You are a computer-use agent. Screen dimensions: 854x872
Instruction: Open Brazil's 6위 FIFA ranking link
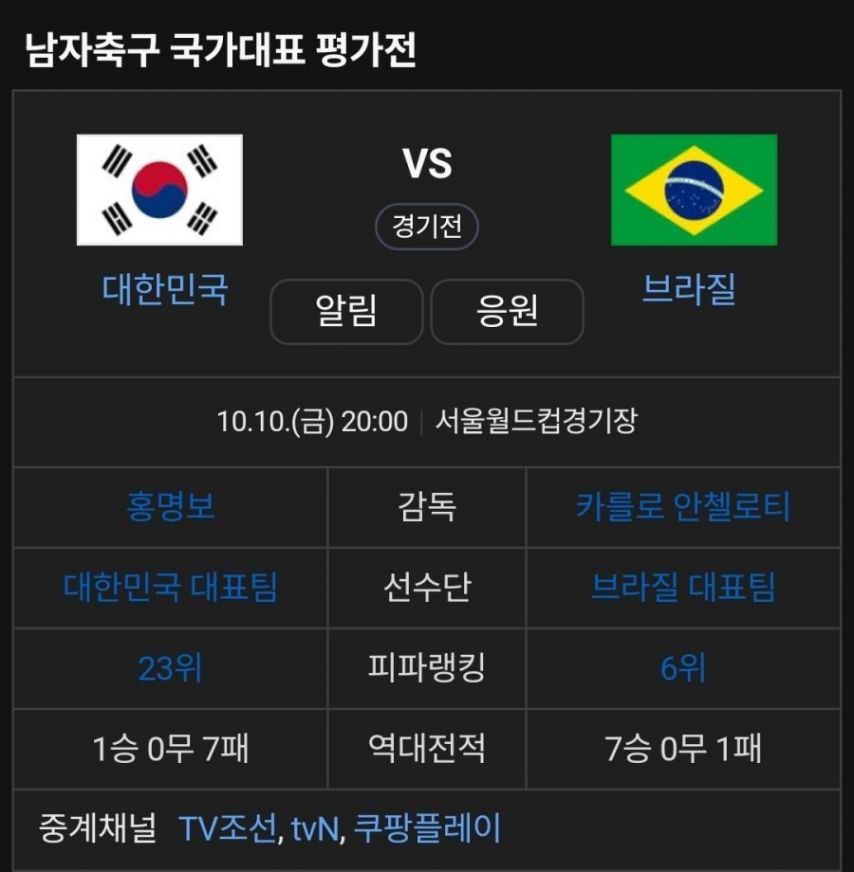tap(683, 668)
